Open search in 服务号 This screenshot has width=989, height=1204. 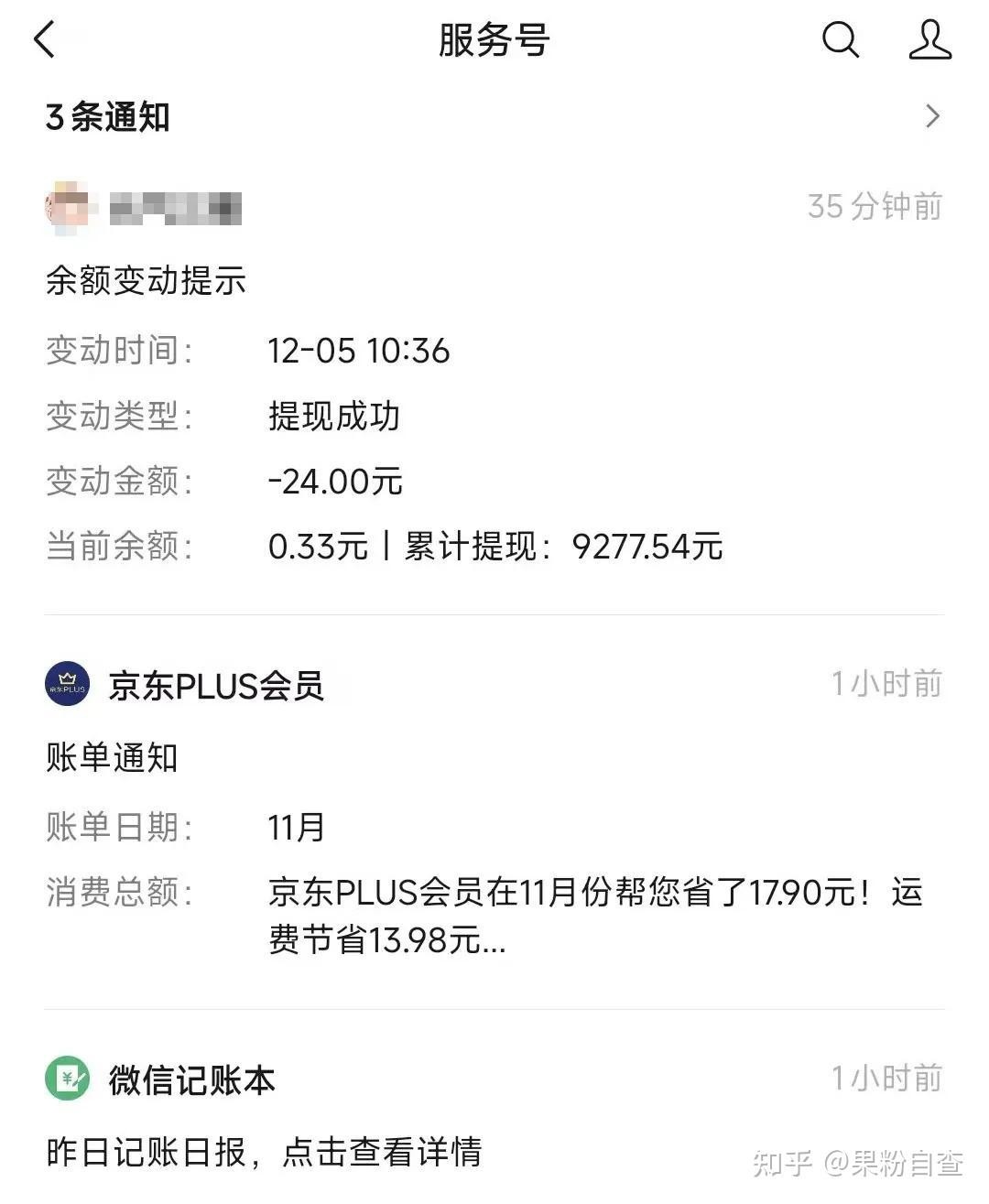(840, 40)
